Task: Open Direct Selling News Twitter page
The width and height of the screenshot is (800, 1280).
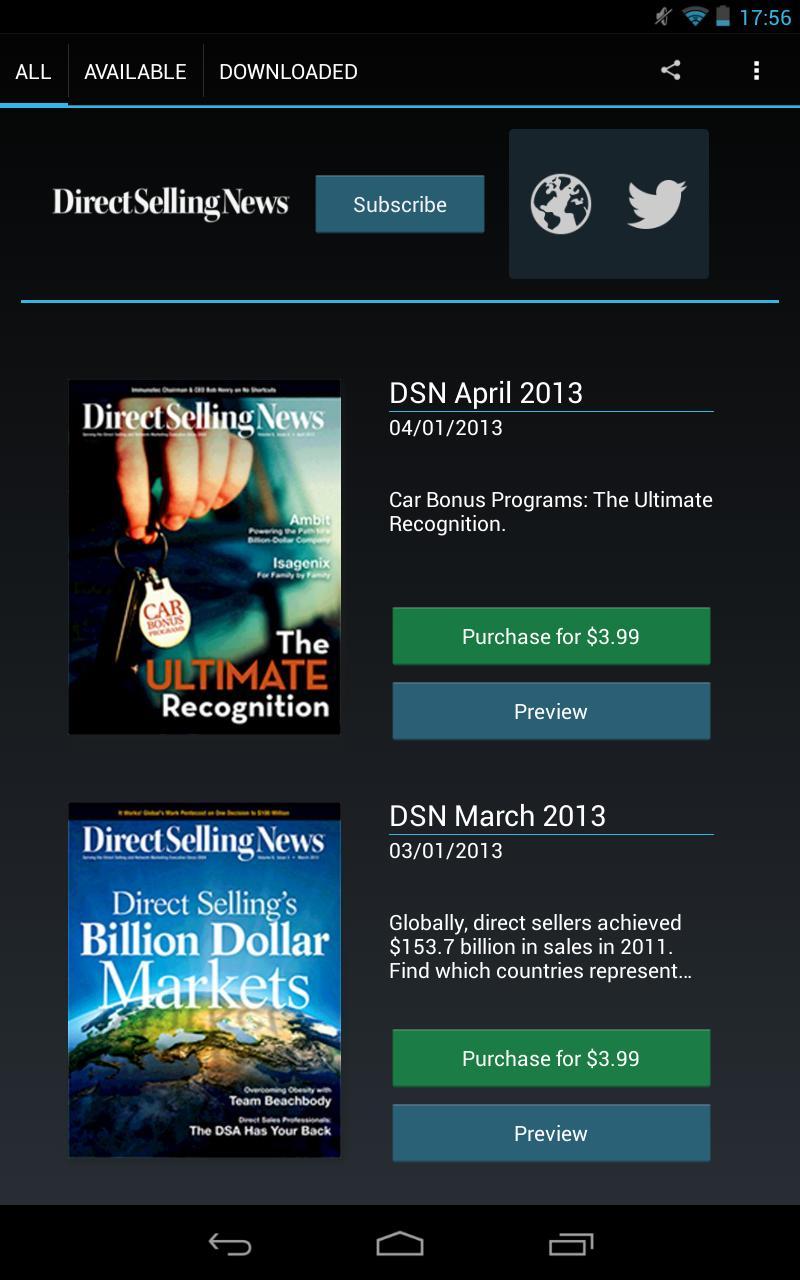Action: [x=655, y=203]
